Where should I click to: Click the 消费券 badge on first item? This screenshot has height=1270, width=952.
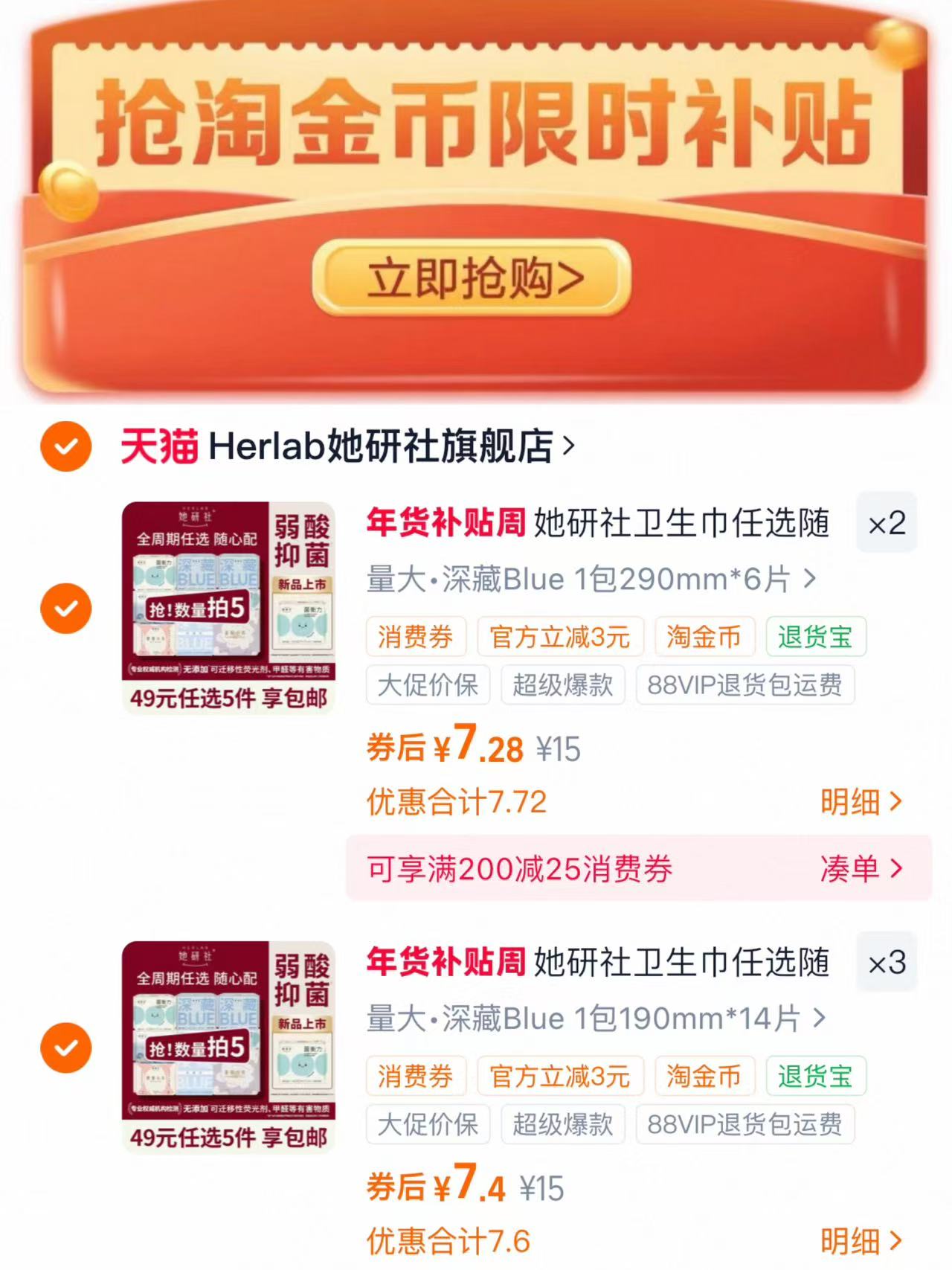coord(416,636)
